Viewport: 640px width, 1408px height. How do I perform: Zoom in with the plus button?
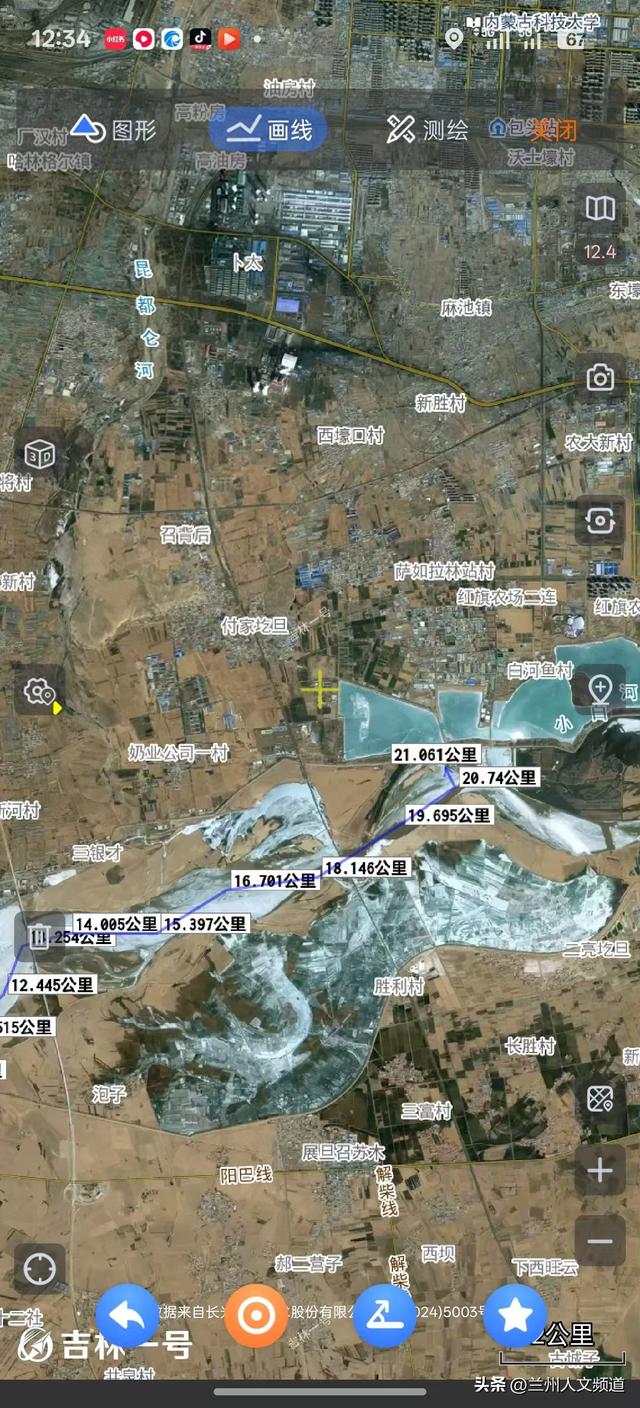click(x=600, y=1171)
